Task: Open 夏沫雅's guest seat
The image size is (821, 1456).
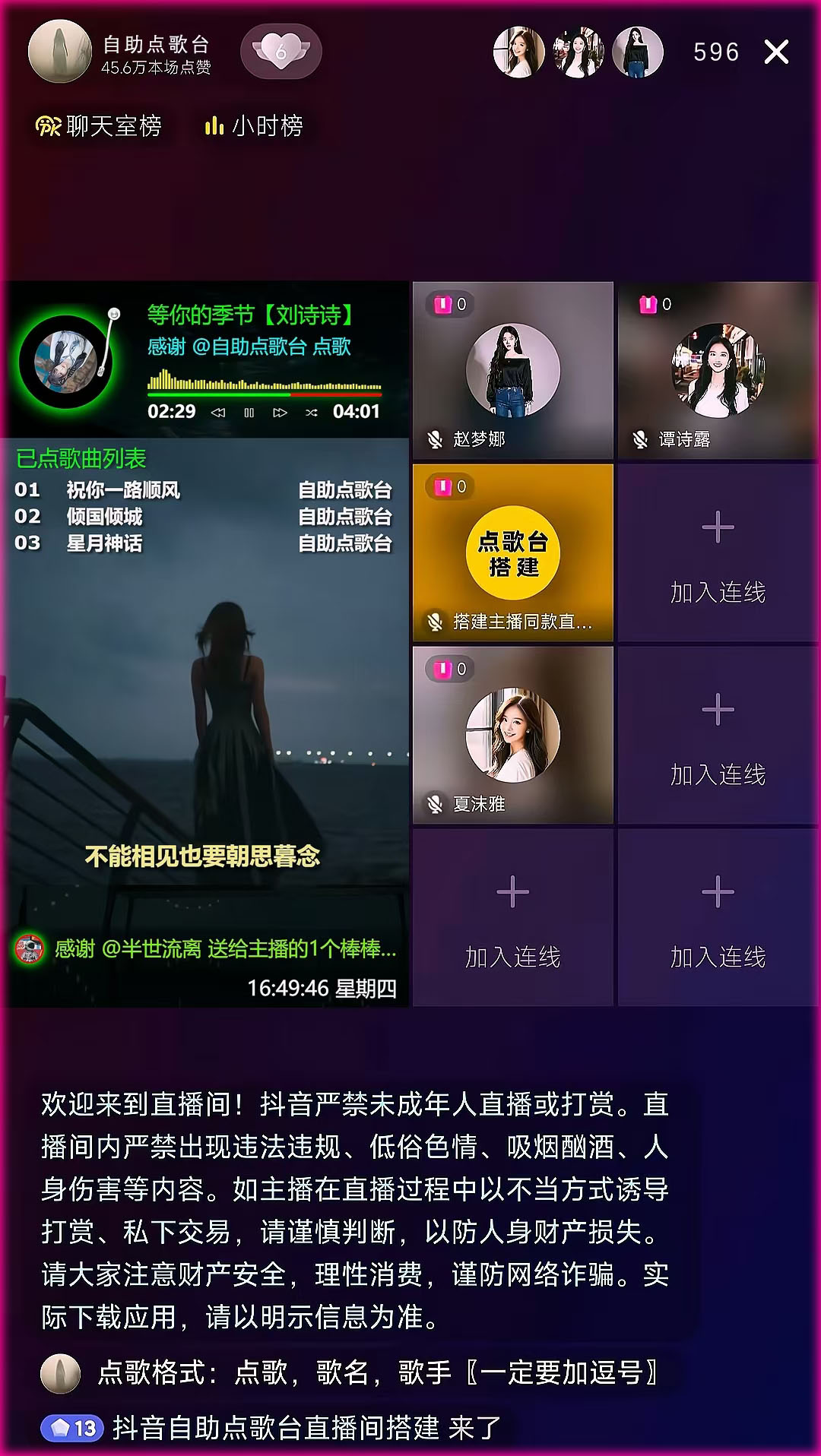Action: (512, 735)
